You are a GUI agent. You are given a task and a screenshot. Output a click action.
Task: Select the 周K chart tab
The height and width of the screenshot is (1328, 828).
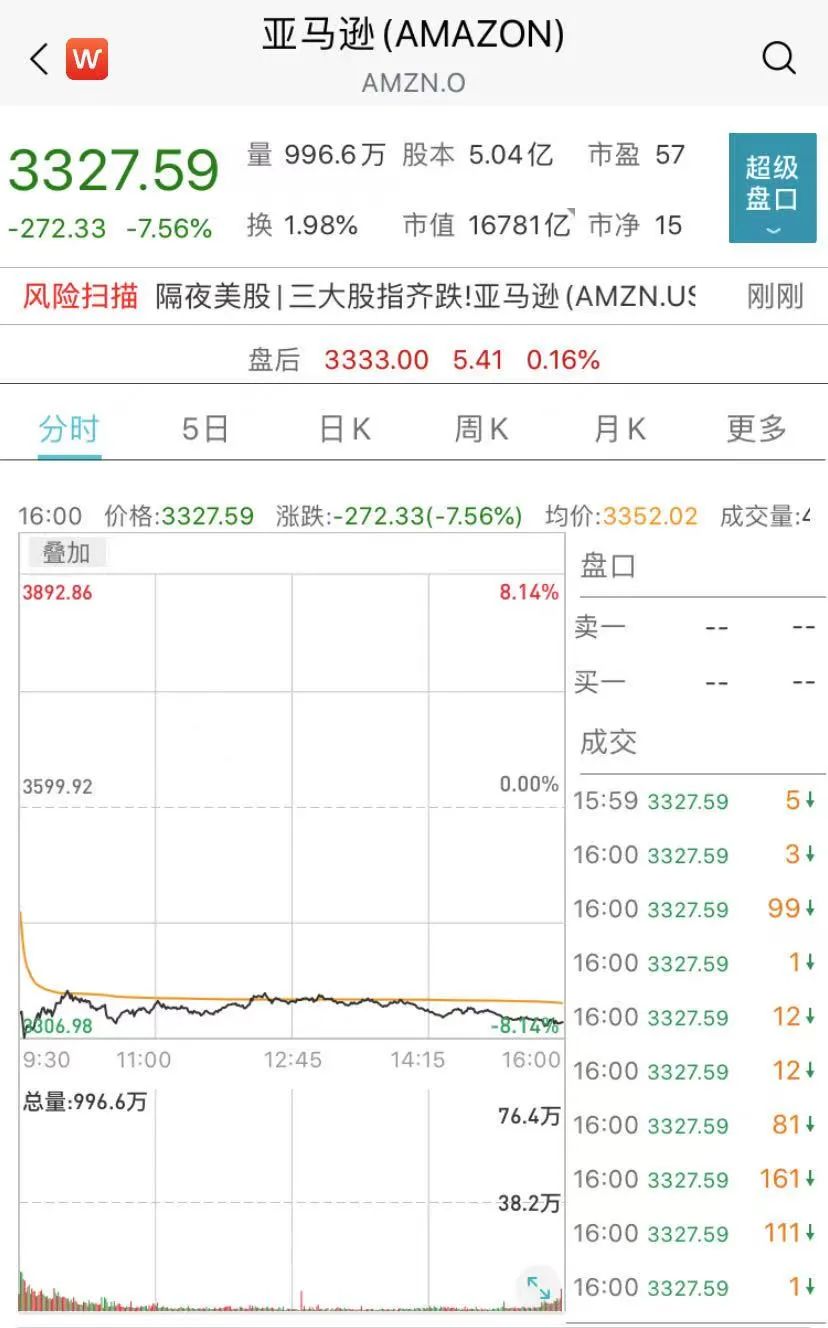tap(481, 429)
